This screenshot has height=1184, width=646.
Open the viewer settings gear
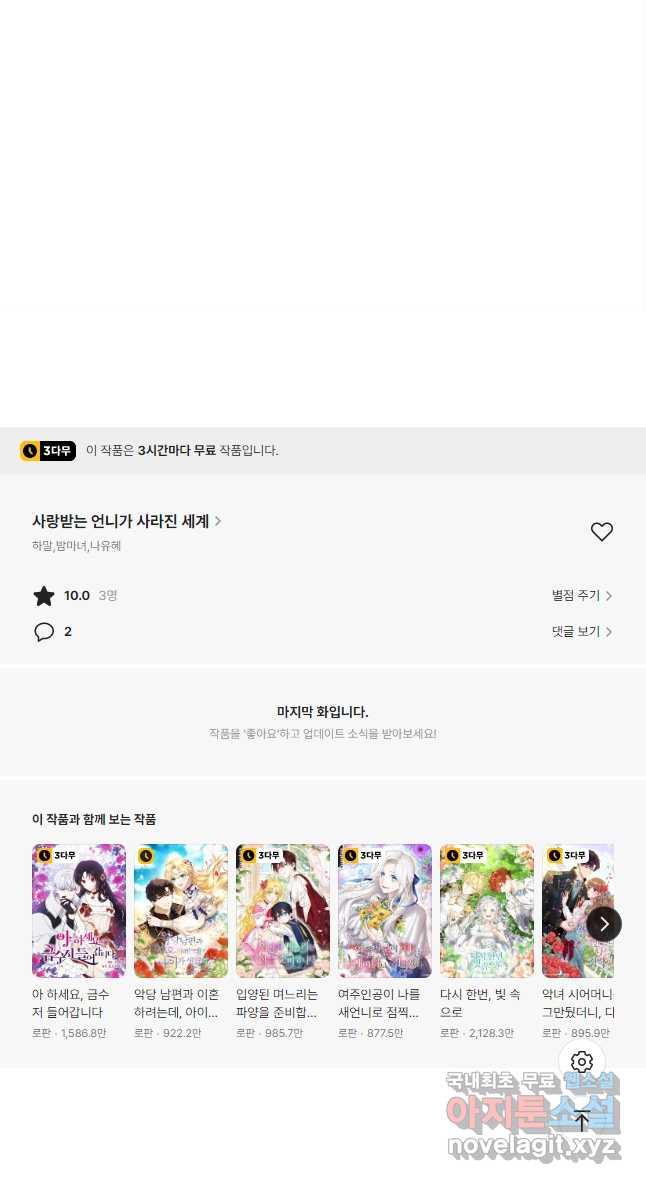click(x=582, y=1062)
